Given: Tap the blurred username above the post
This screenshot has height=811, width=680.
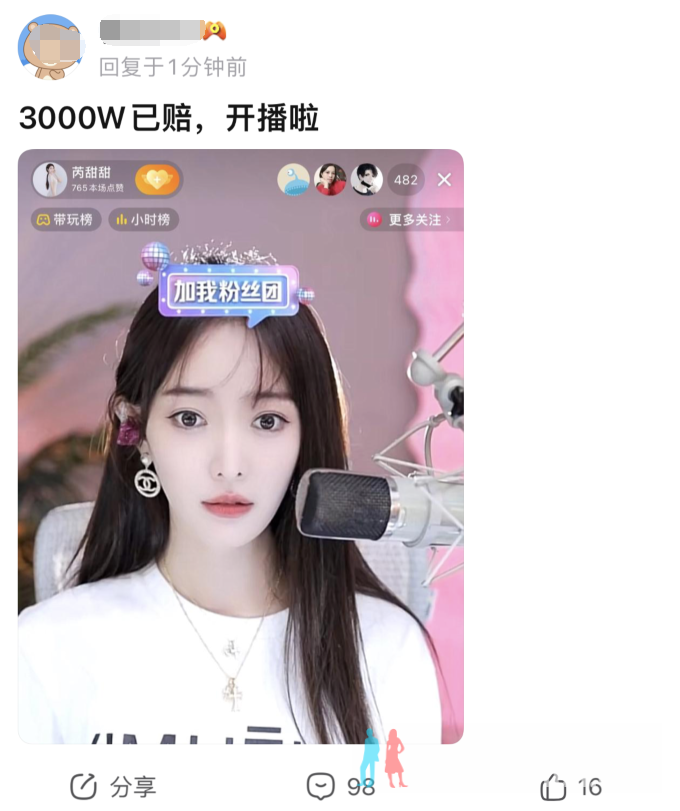Looking at the screenshot, I should point(150,31).
